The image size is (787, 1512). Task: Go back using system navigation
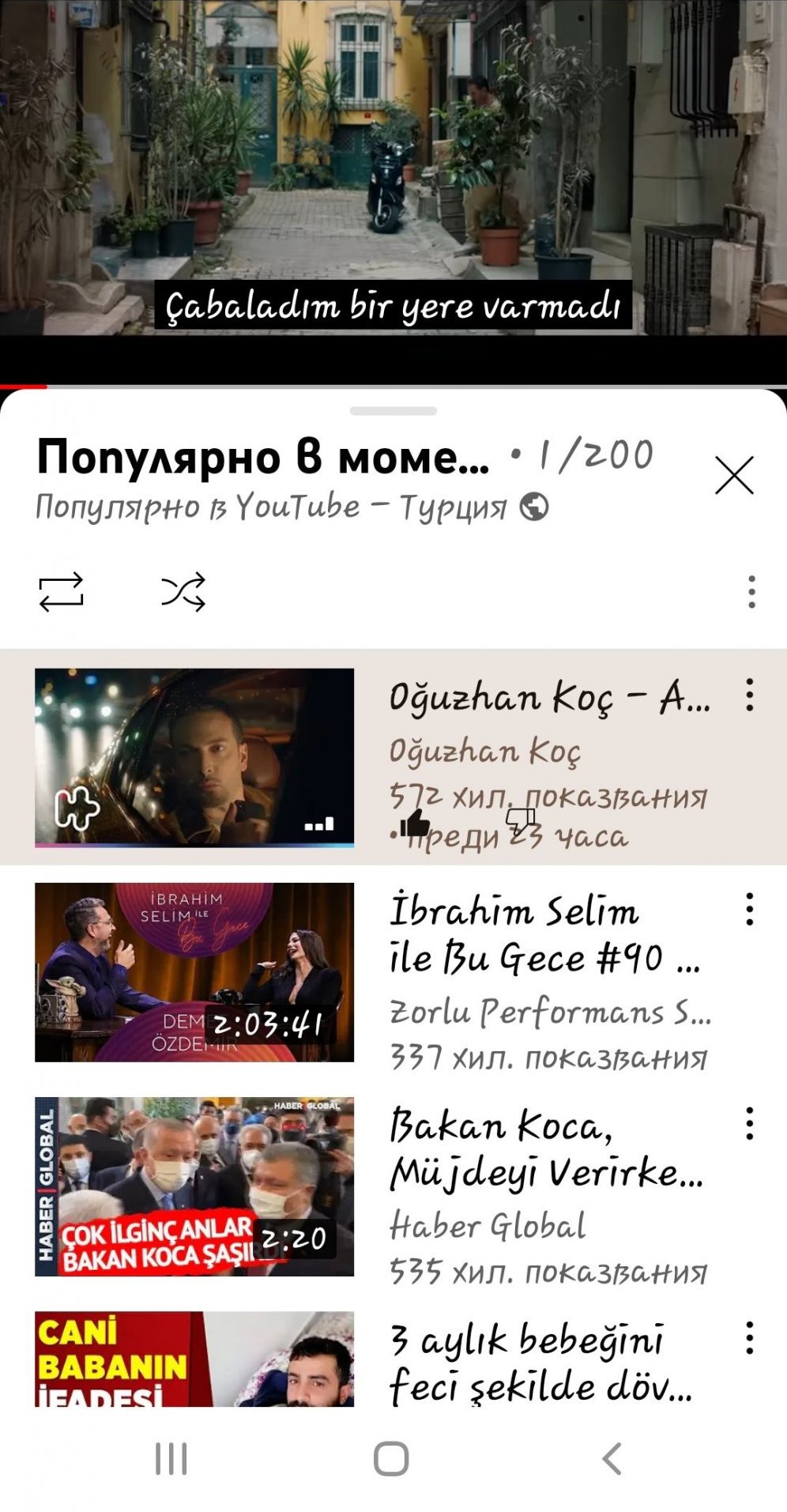click(x=613, y=1458)
